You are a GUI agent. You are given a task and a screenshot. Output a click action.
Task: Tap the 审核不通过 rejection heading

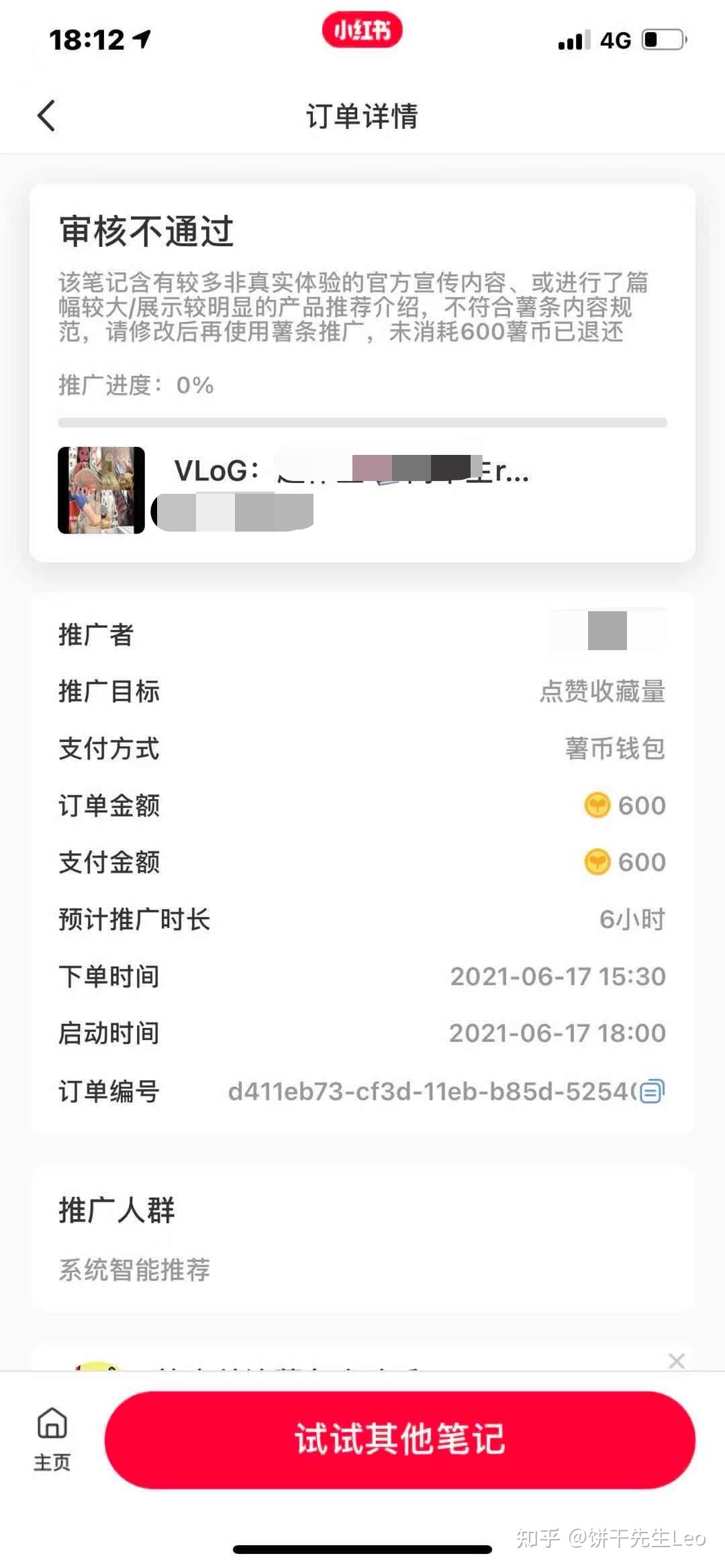click(145, 232)
